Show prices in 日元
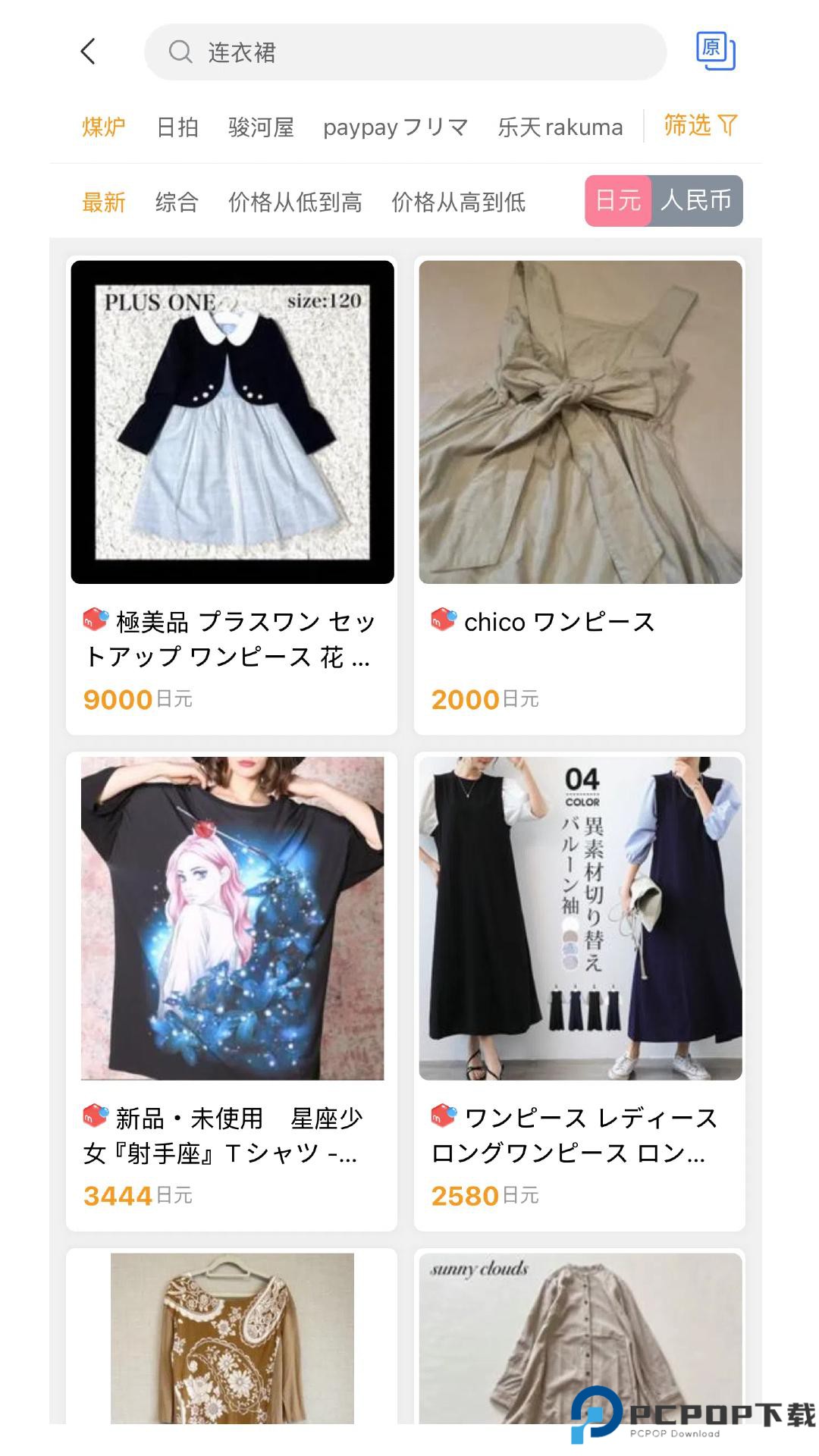The image size is (819, 1456). click(618, 201)
